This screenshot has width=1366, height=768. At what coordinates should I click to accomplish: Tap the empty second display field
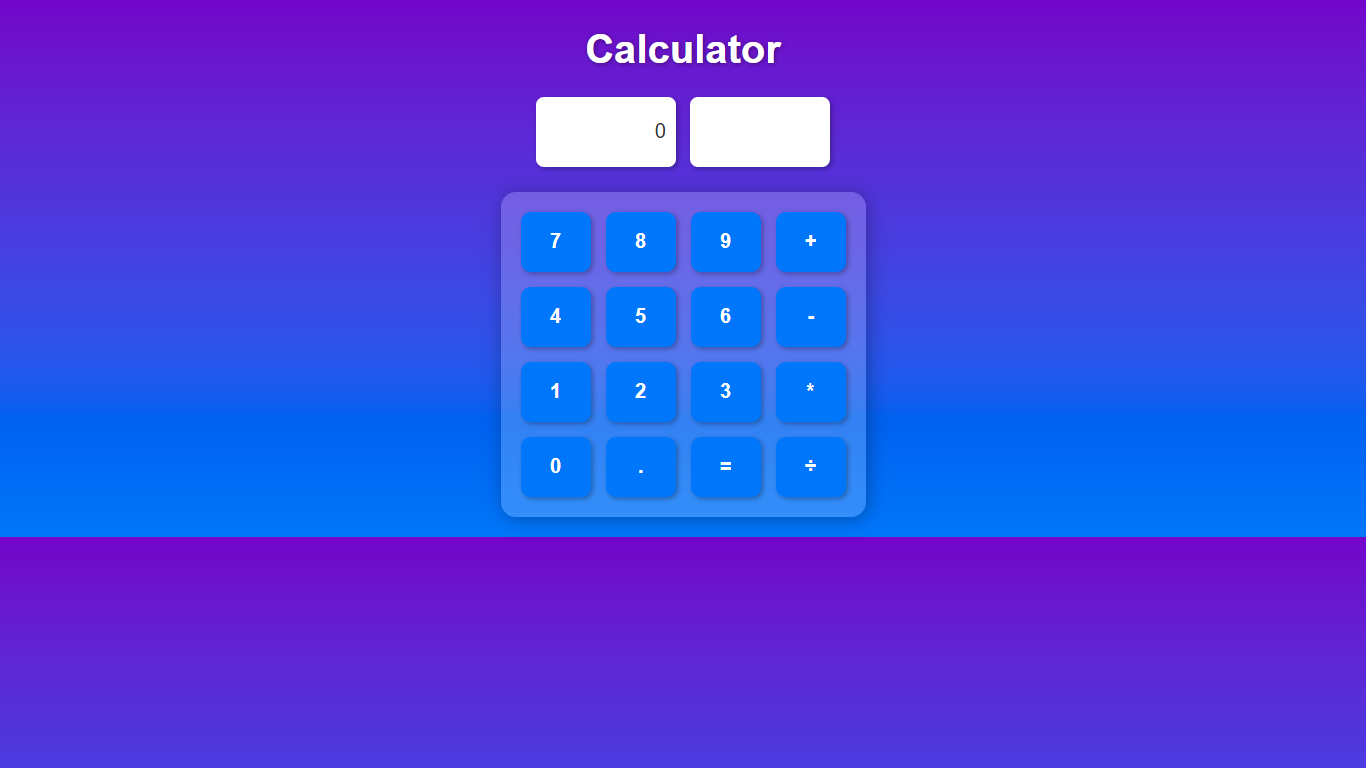760,132
